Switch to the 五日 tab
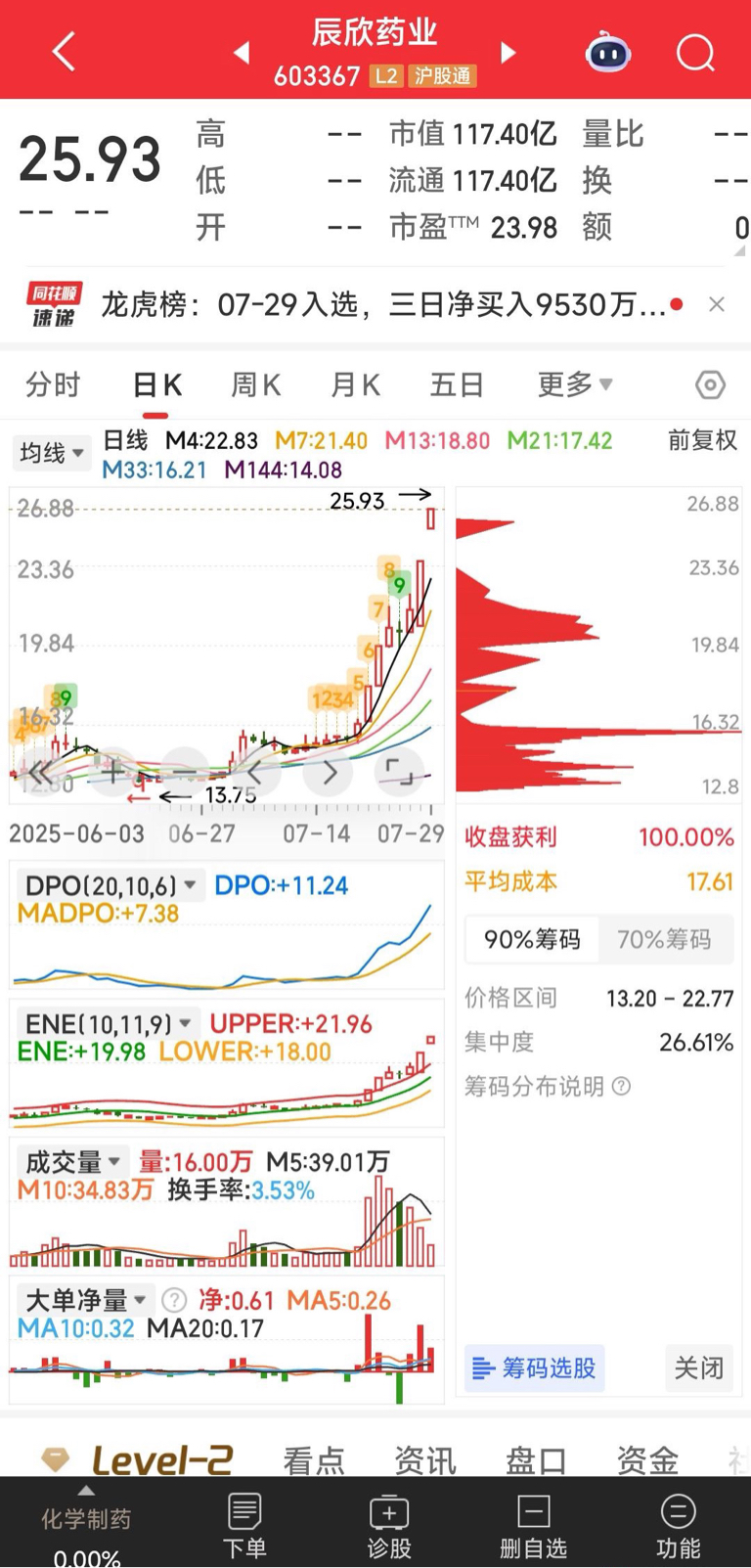This screenshot has height=1568, width=751. coord(457,384)
